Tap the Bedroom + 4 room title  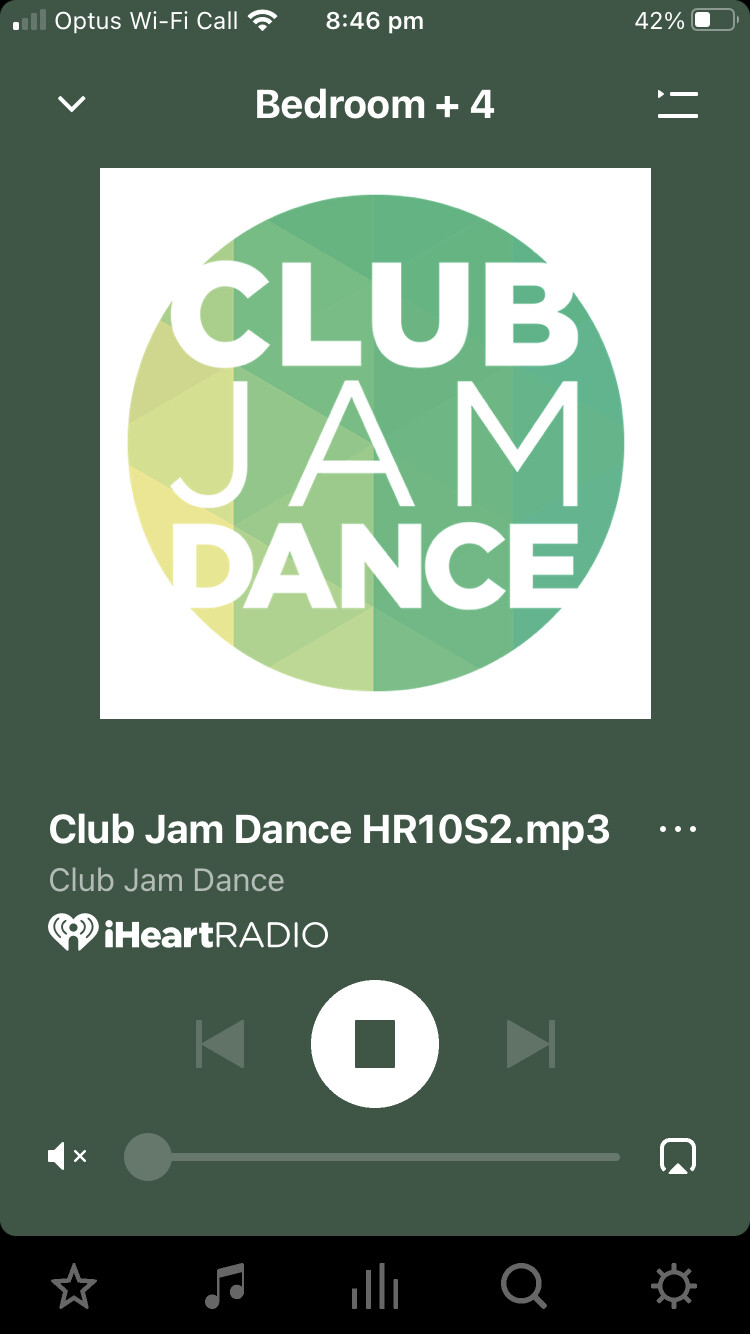point(375,104)
